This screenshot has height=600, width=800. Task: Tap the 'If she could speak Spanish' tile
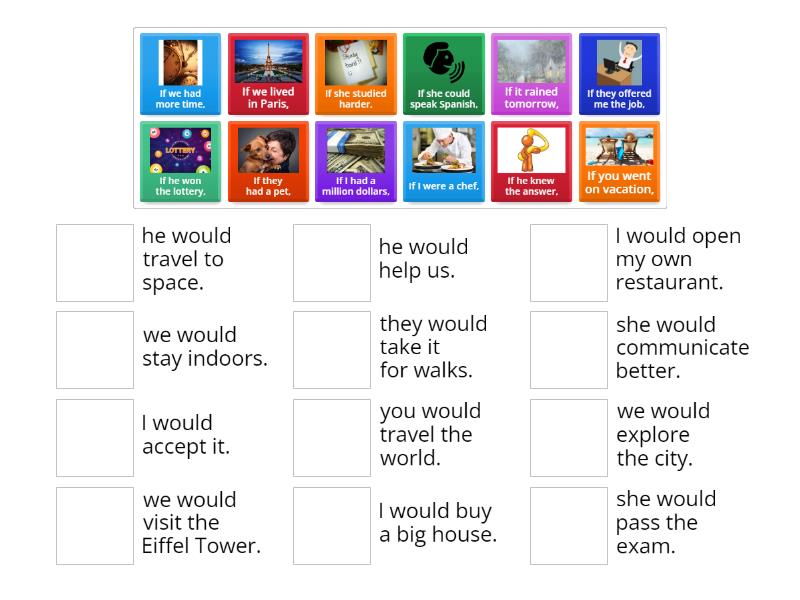point(443,74)
